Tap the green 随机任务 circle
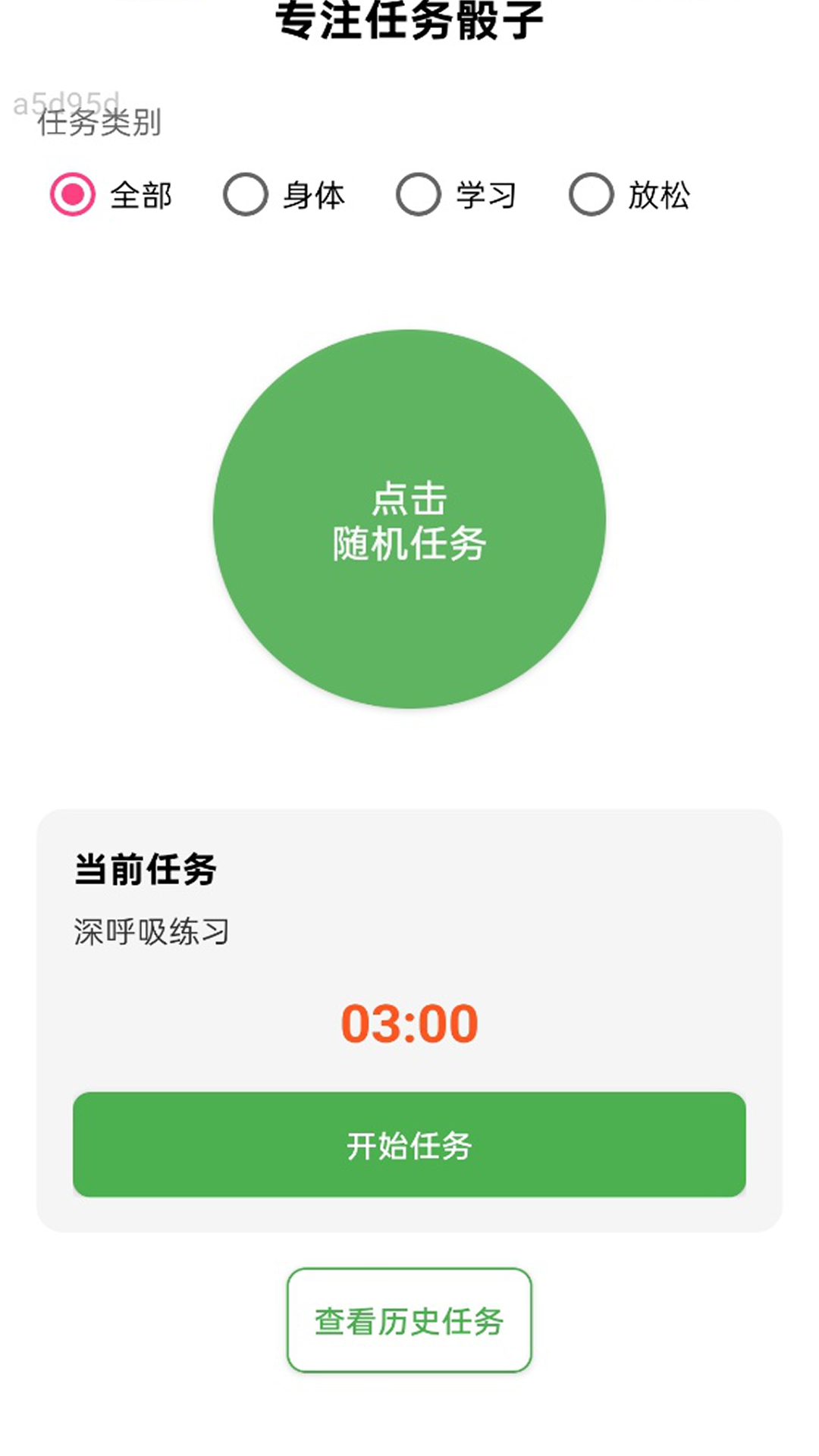The height and width of the screenshot is (1456, 819). coord(409,519)
